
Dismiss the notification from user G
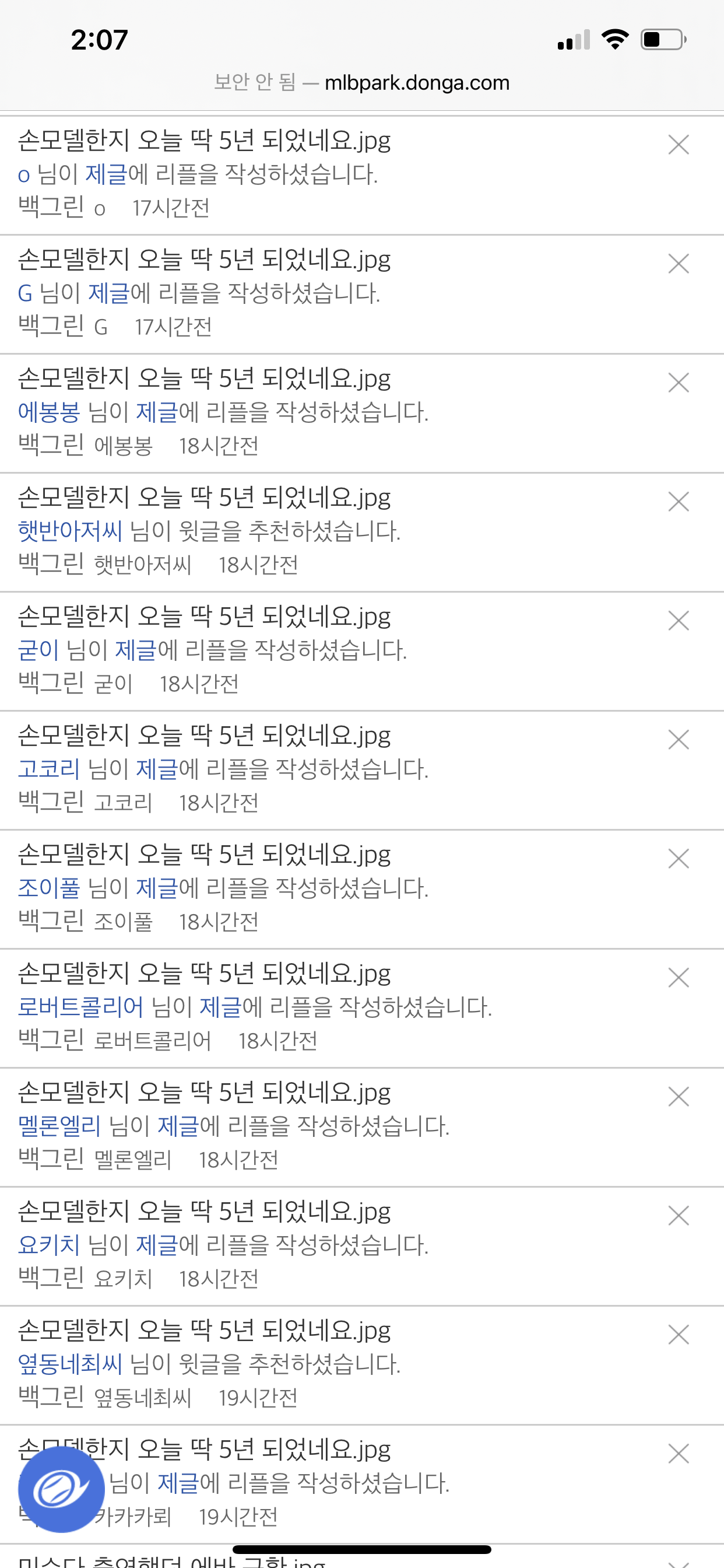click(x=678, y=264)
